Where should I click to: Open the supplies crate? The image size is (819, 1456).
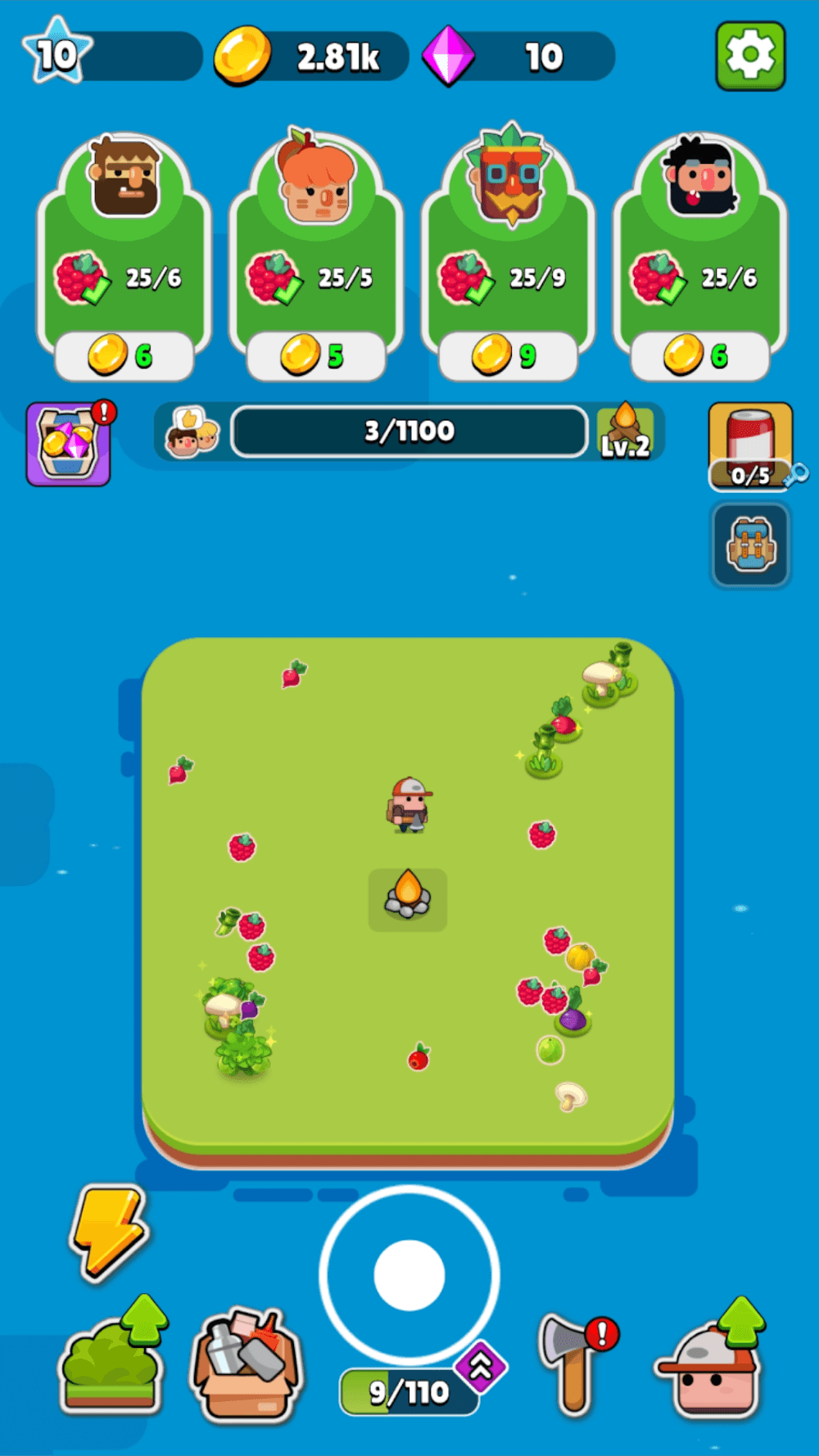(x=247, y=1363)
